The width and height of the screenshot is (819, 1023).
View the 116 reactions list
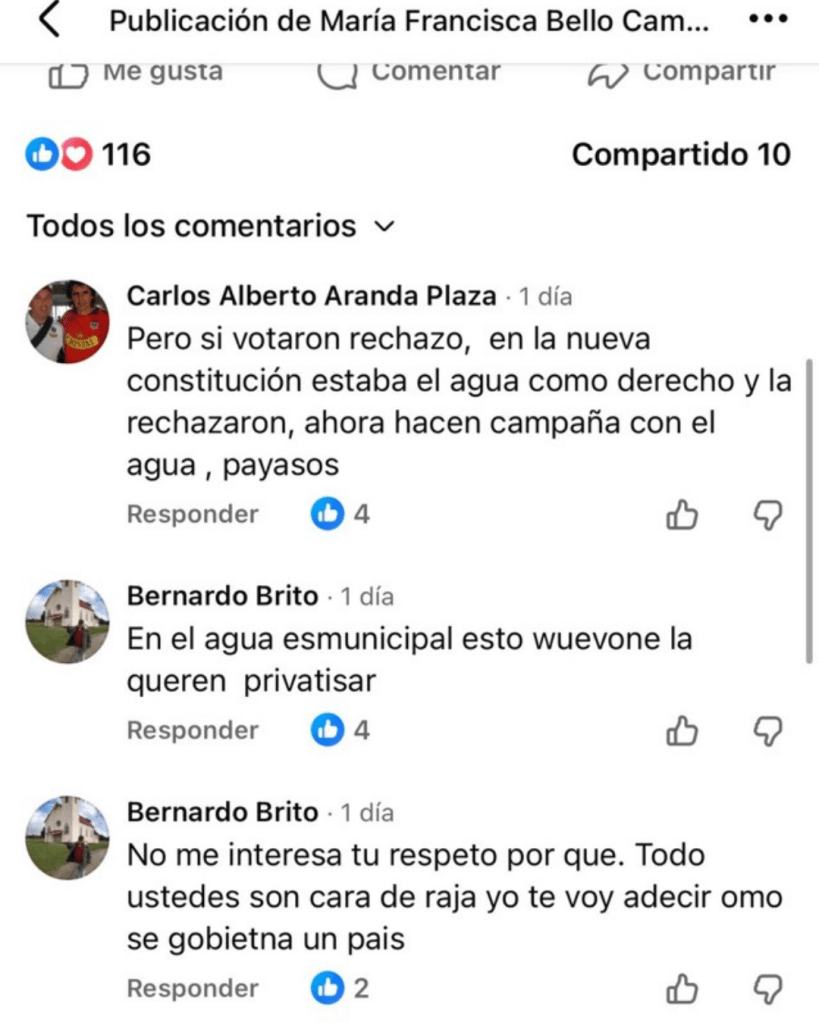[x=88, y=155]
